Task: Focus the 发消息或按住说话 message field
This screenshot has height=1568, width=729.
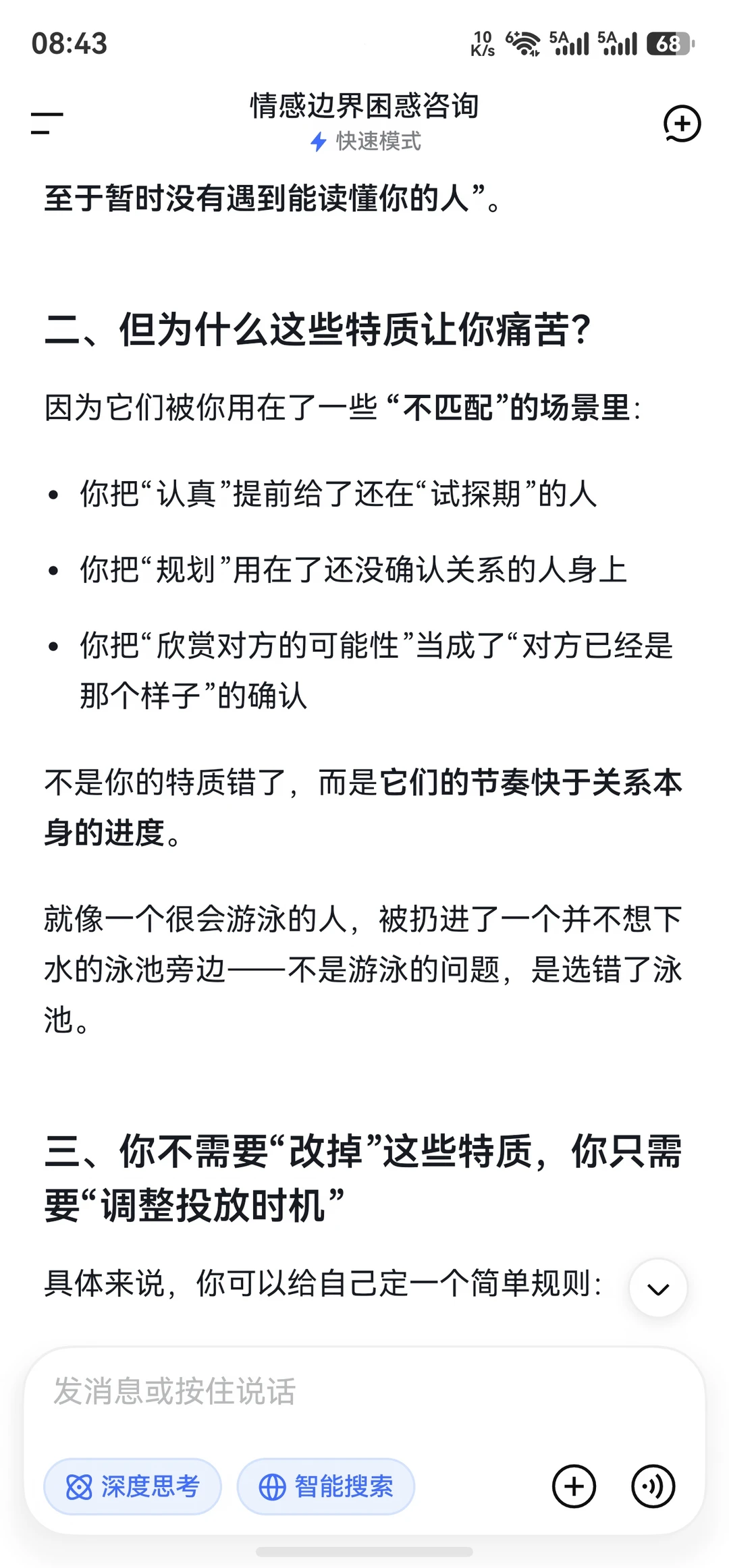Action: click(x=364, y=1392)
